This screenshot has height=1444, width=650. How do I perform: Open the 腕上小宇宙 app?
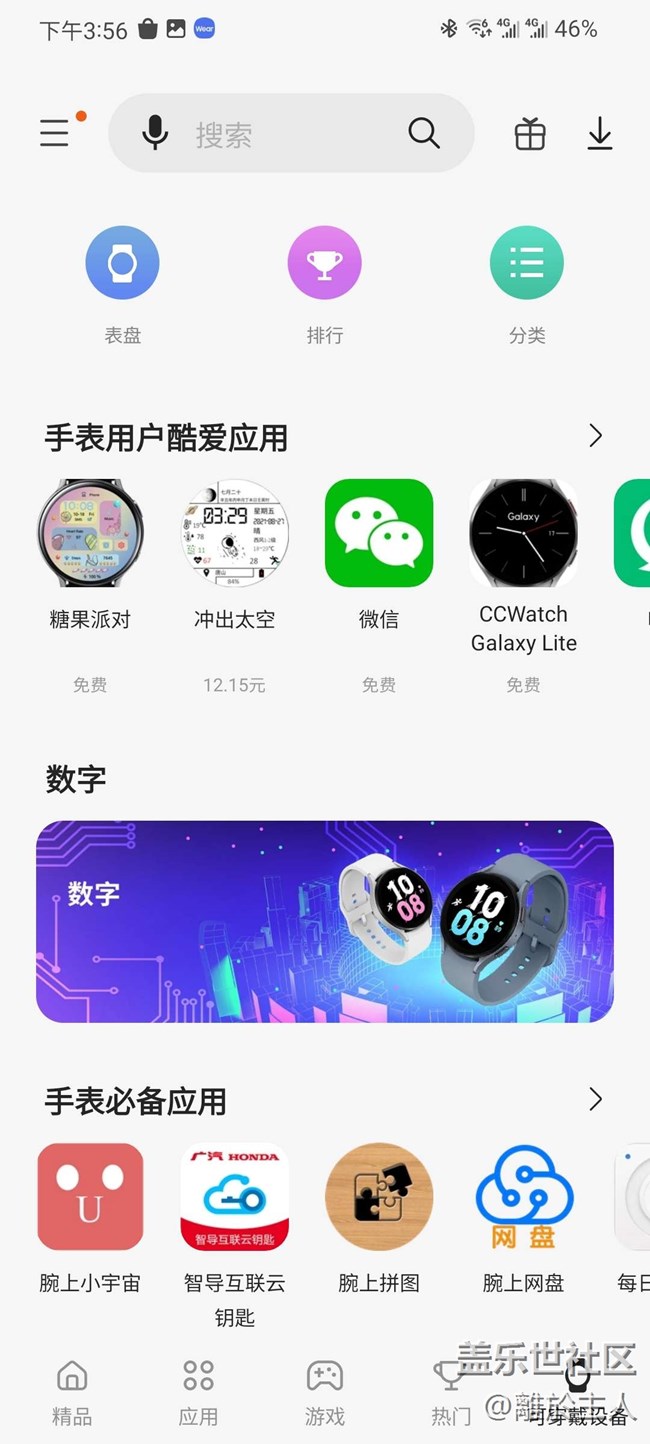(90, 1197)
